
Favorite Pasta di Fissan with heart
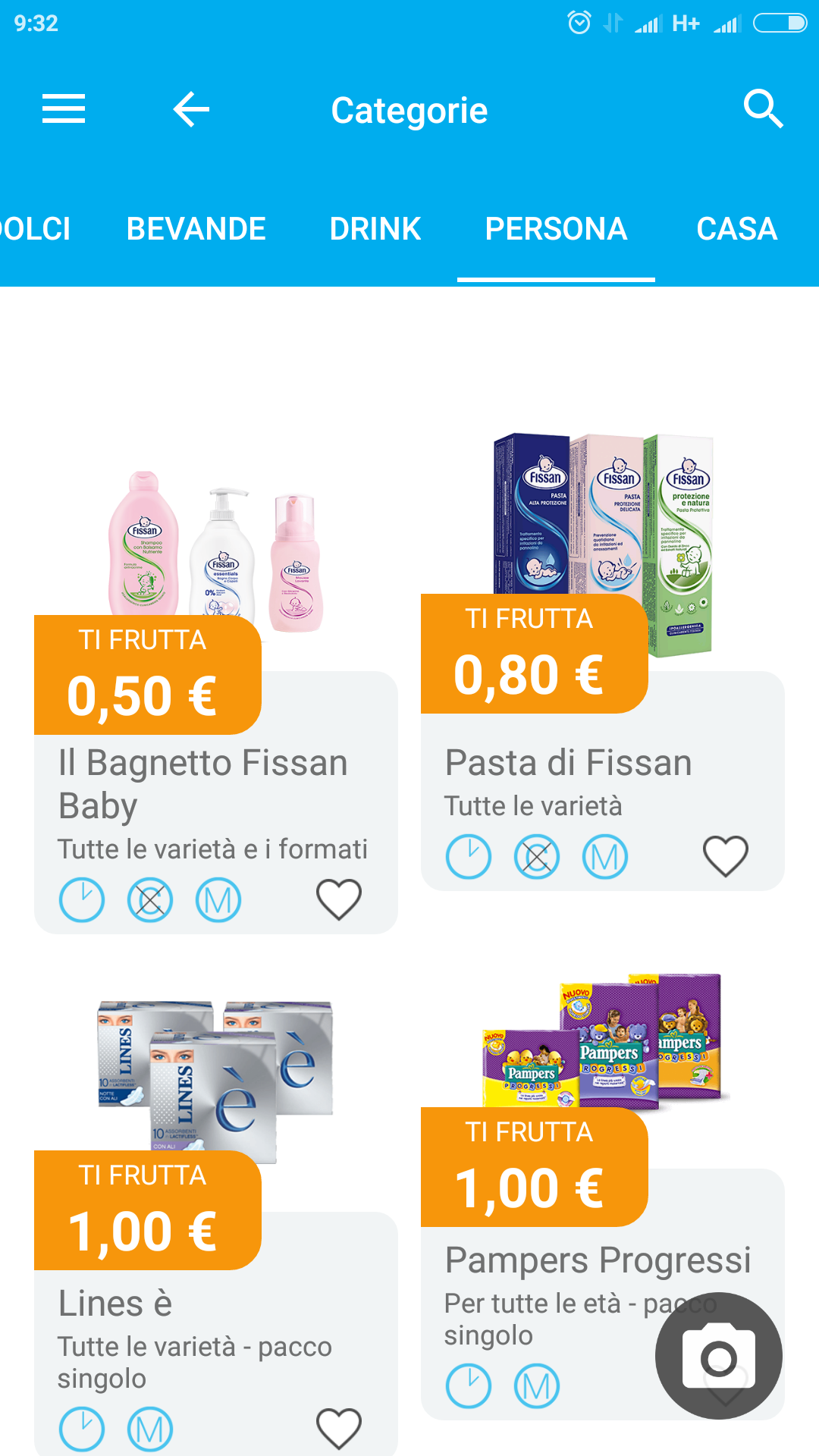726,856
